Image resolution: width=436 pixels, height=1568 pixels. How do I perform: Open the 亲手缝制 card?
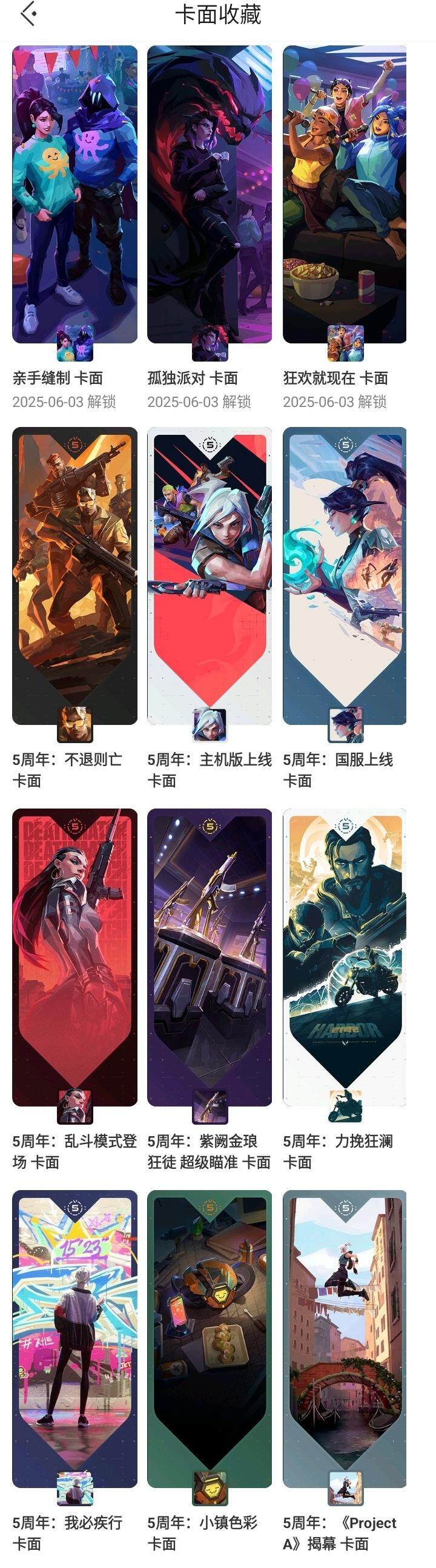(x=74, y=195)
